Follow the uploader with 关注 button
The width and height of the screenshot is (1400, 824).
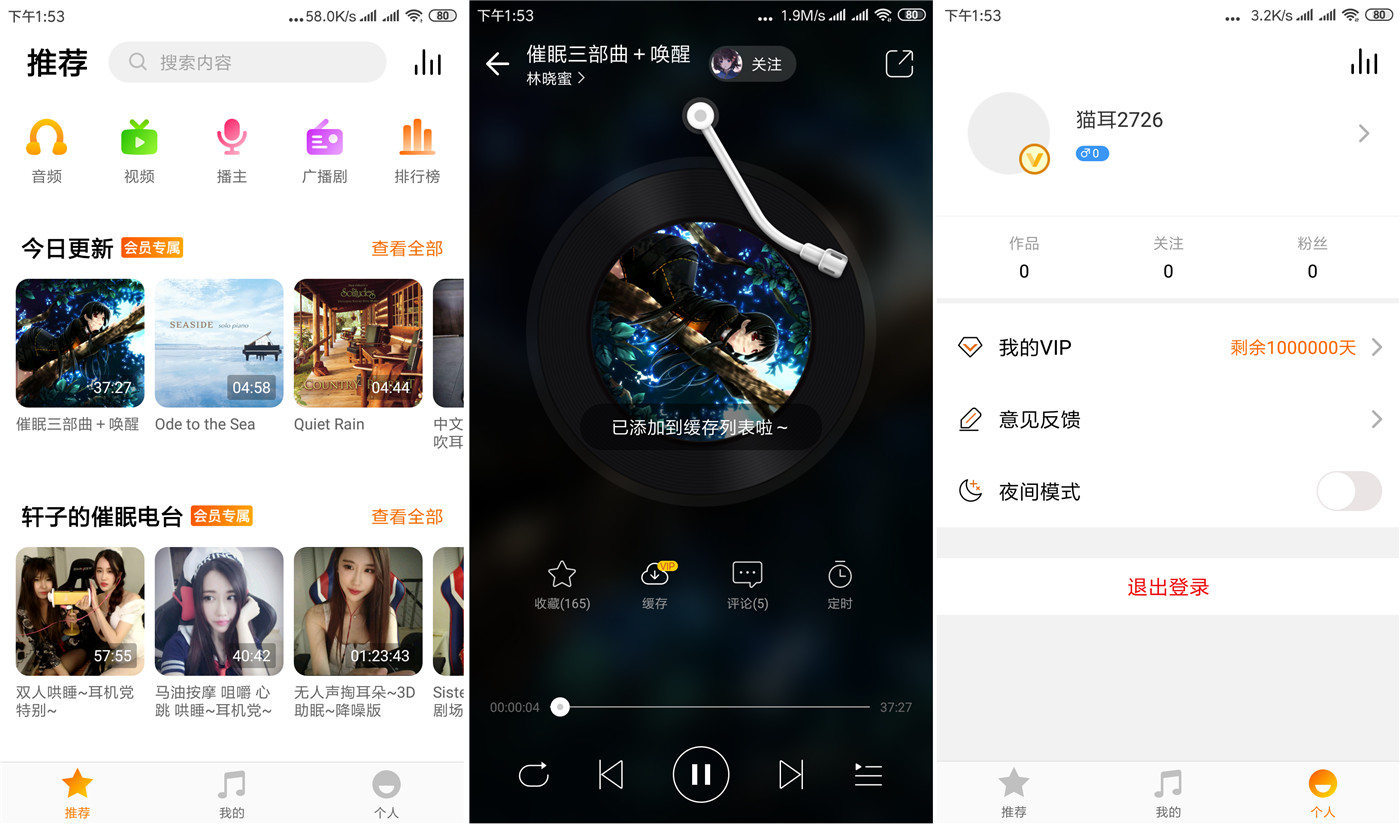[x=752, y=64]
